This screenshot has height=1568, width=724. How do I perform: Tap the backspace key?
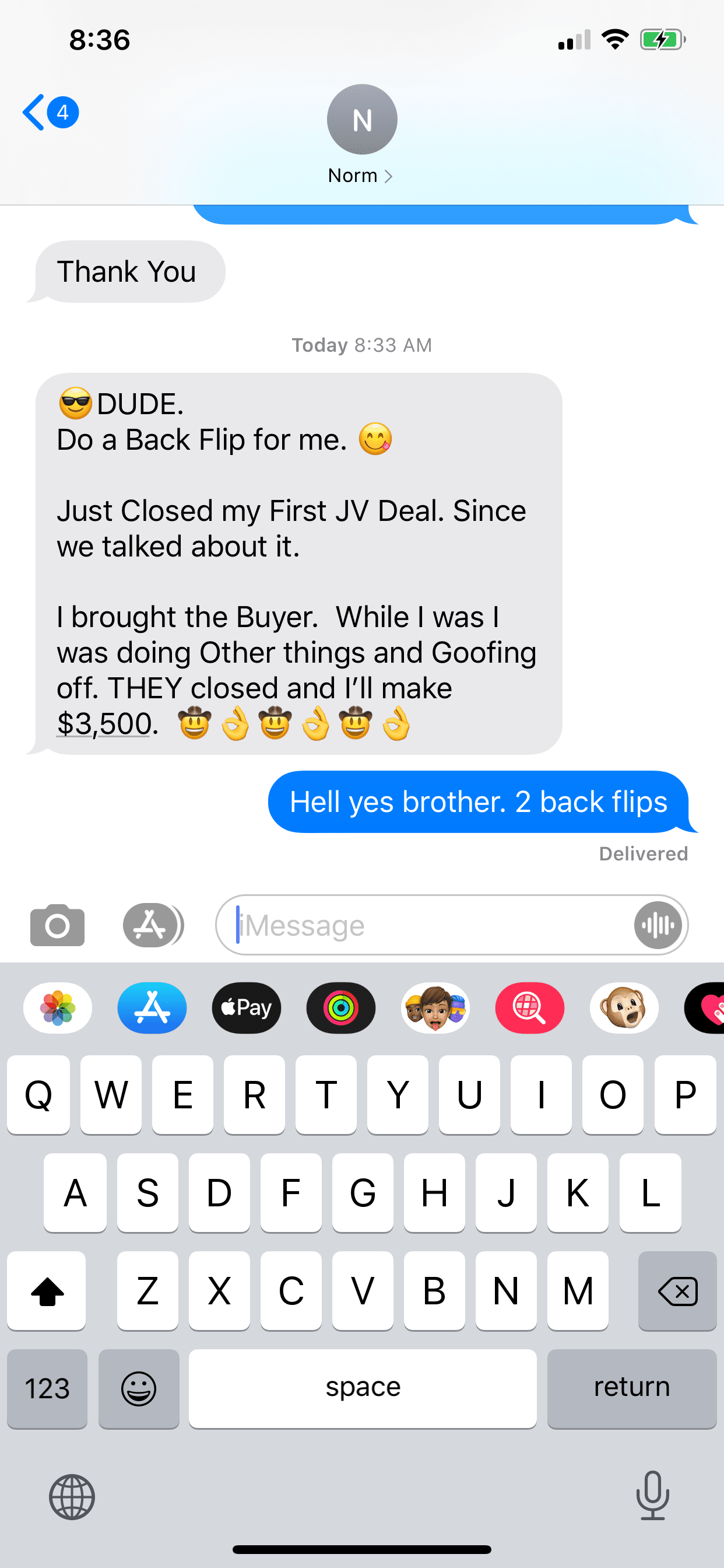(x=677, y=1290)
